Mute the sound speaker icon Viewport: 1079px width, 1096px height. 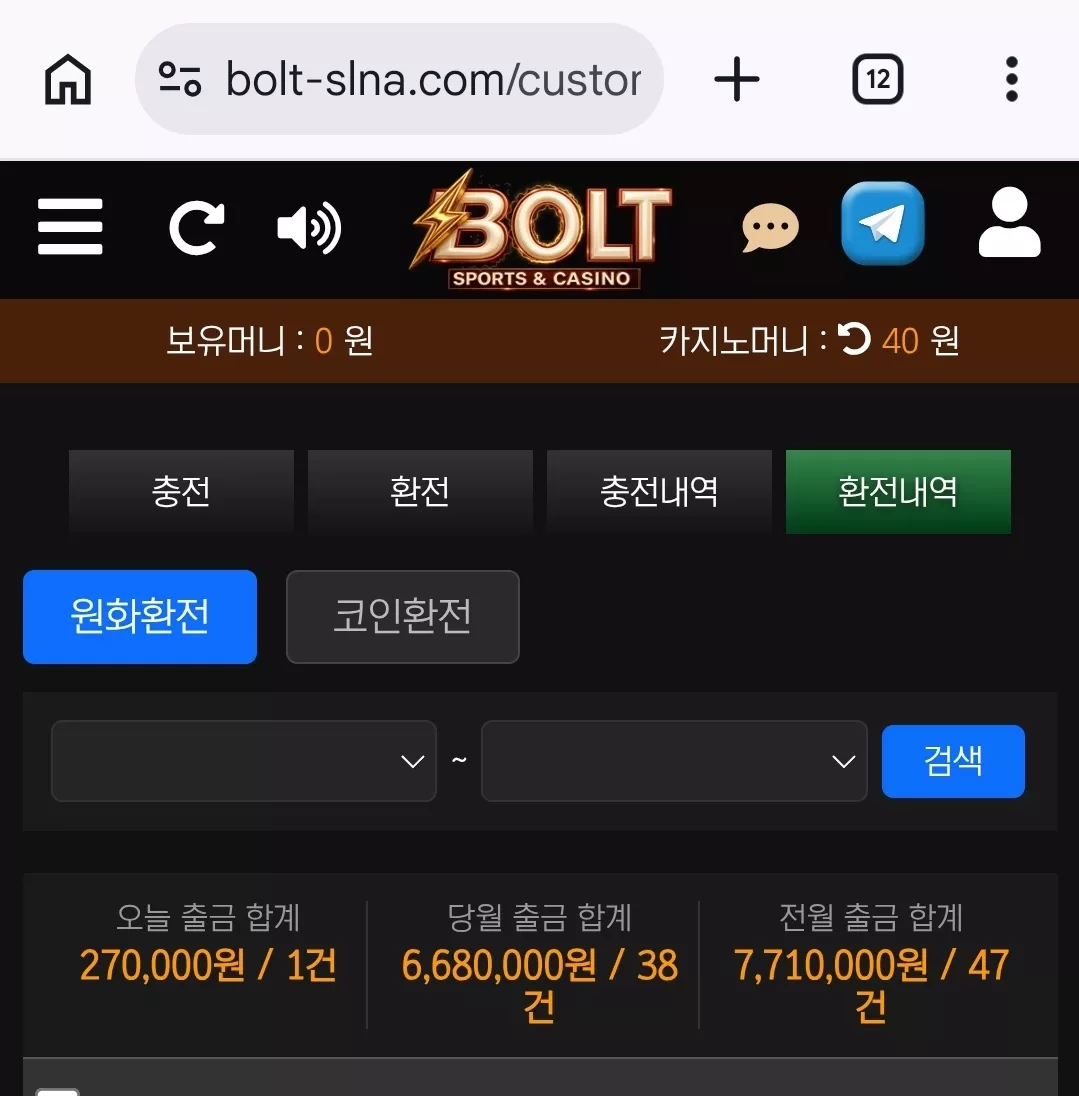click(x=309, y=228)
